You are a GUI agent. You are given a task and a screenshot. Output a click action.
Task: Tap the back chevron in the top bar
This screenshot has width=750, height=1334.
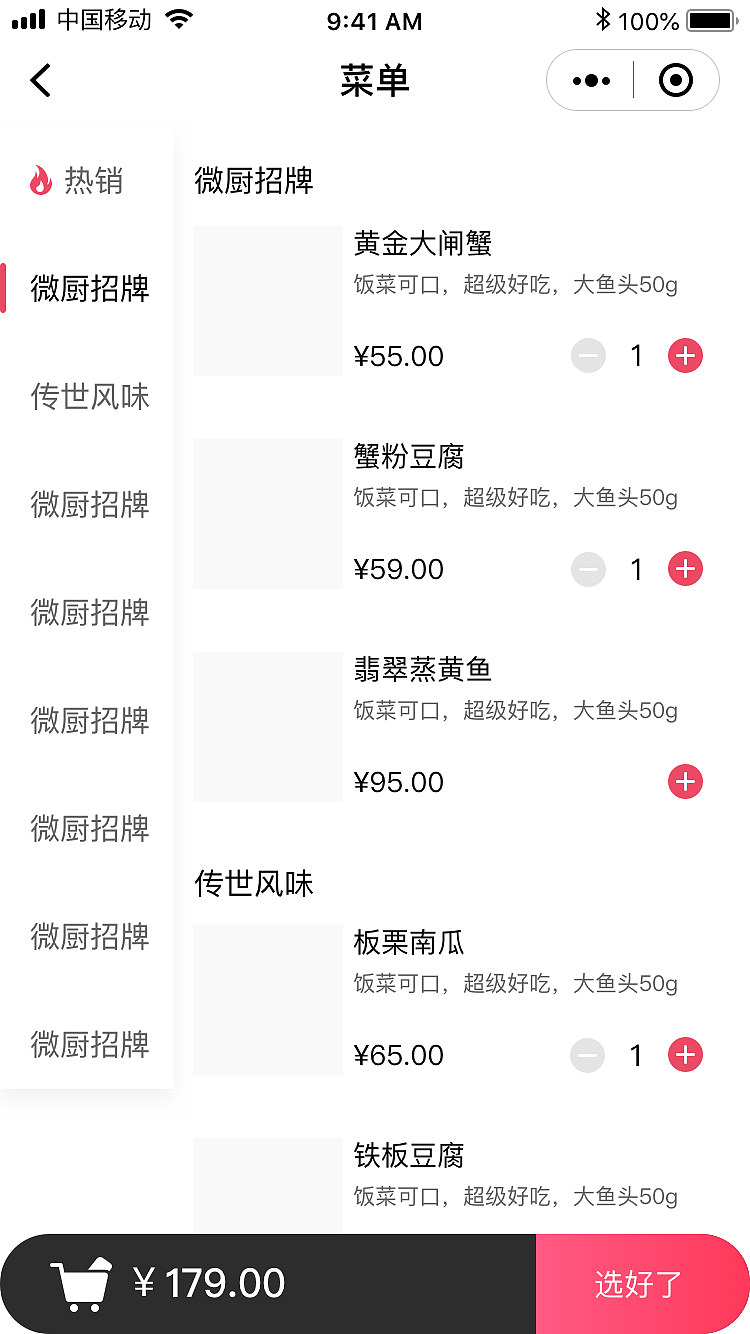click(x=40, y=80)
